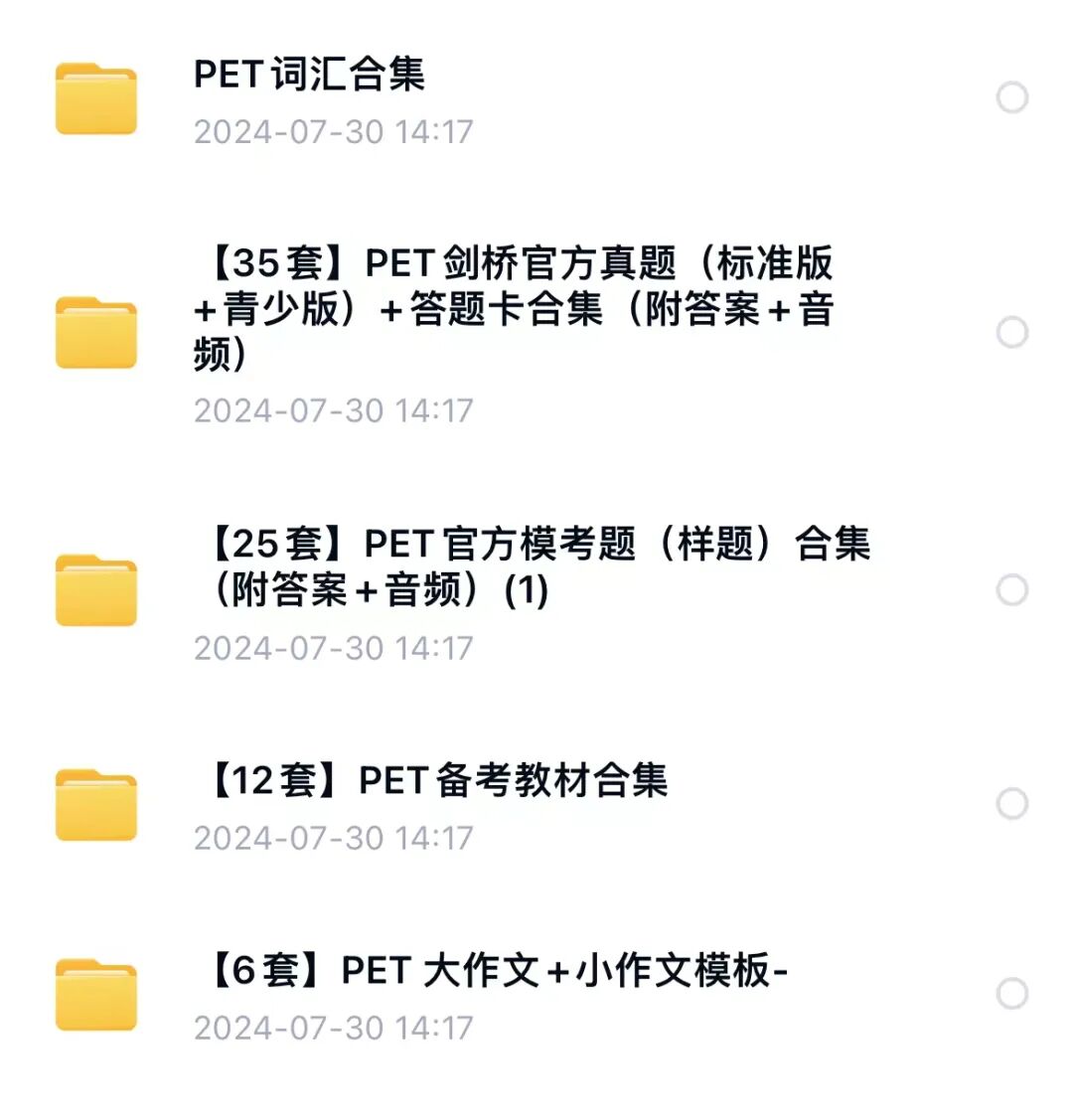Screen dimensions: 1073x1120
Task: Open 【35套】PET剑桥官方真题 by its title
Action: (x=517, y=308)
